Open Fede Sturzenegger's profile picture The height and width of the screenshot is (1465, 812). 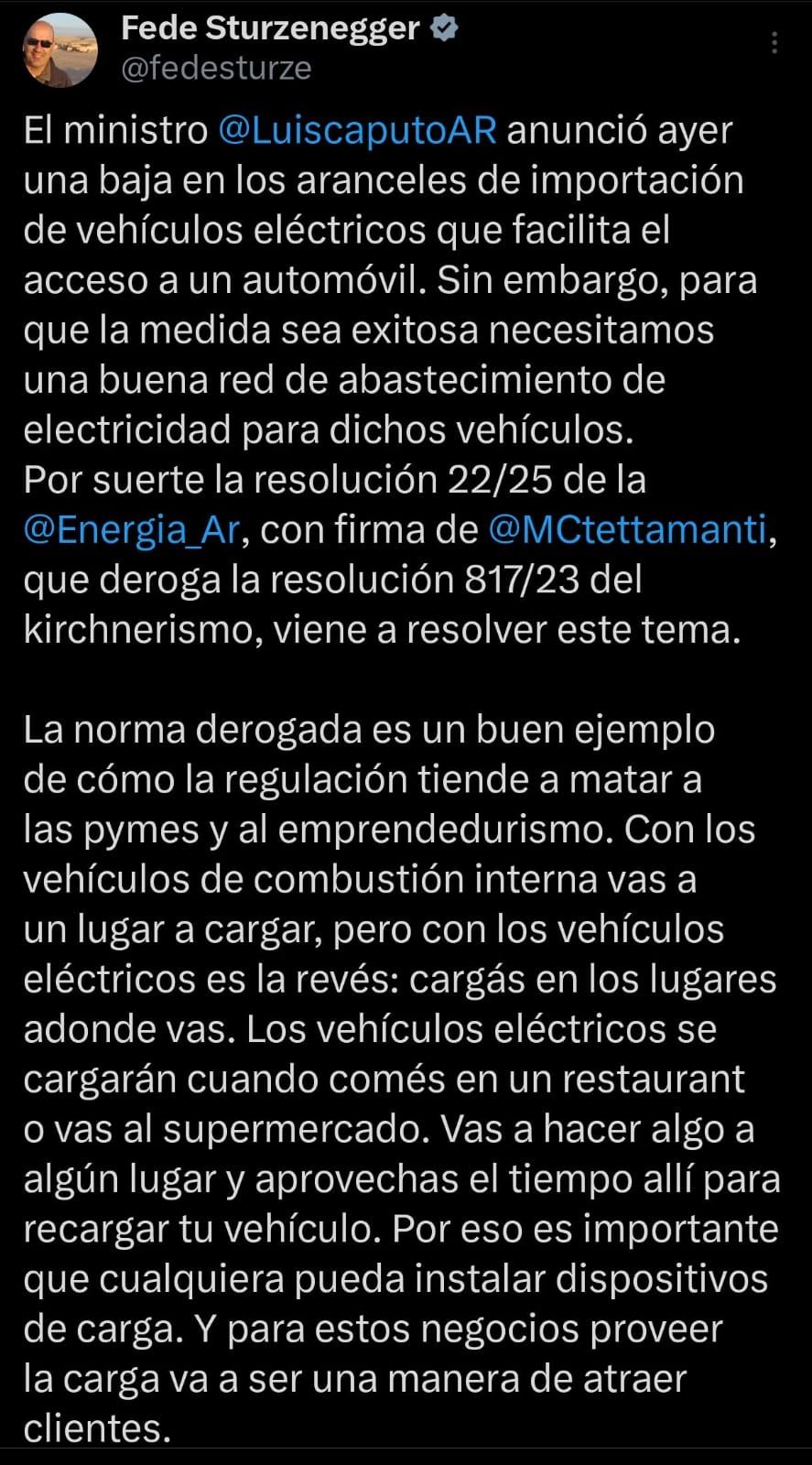coord(60,49)
